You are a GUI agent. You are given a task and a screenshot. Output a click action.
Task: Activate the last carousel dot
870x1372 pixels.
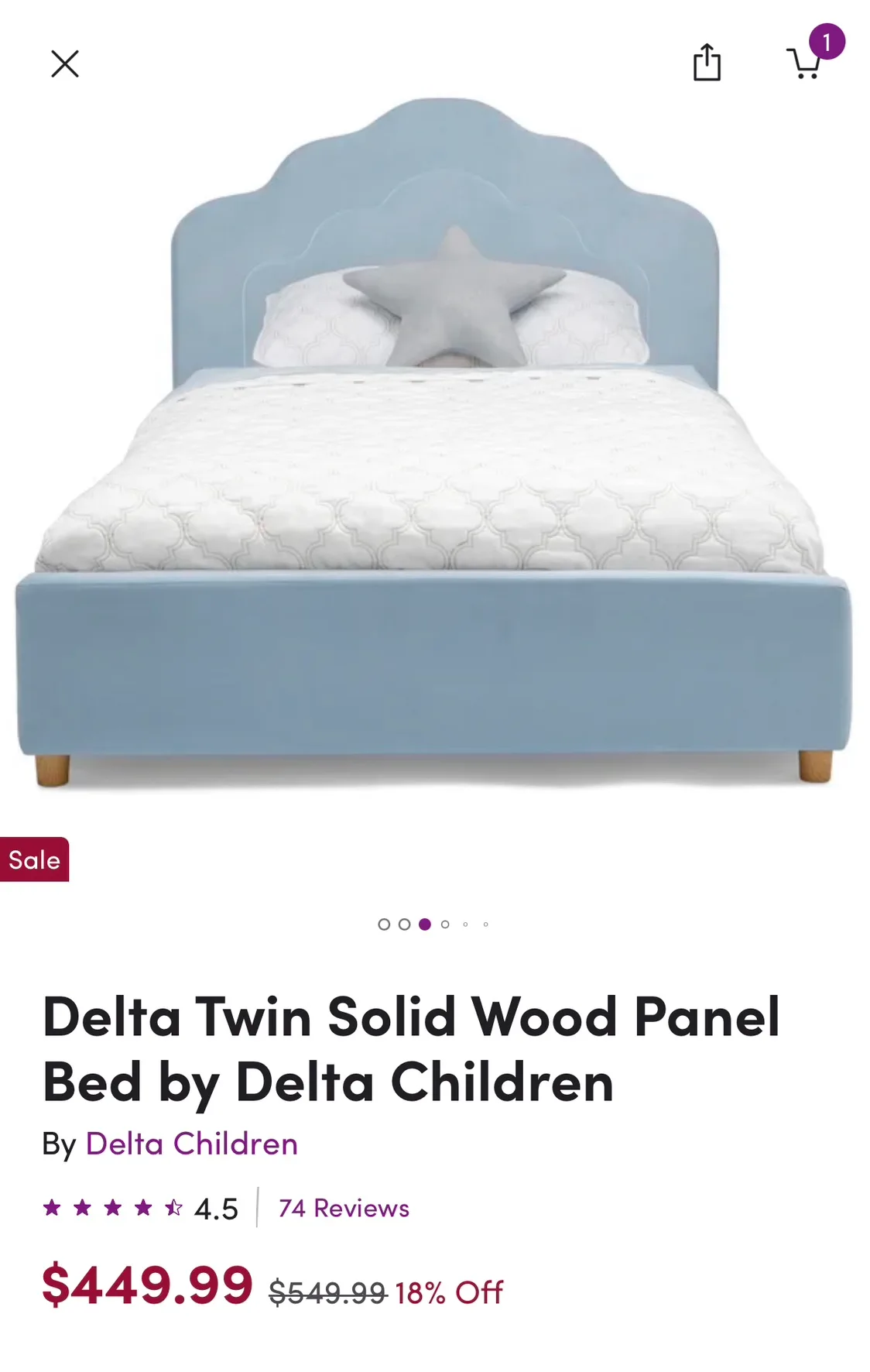(485, 924)
